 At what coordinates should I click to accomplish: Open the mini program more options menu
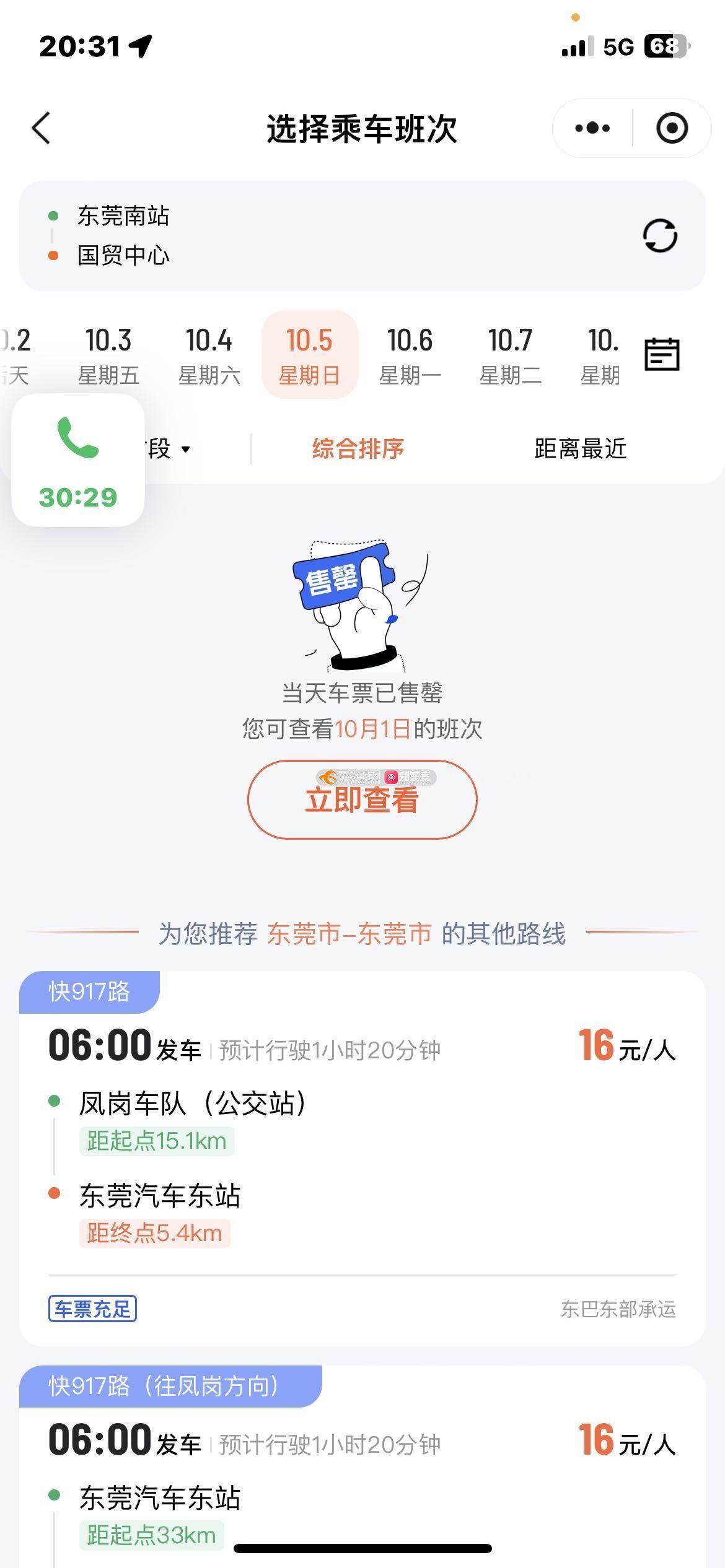[x=592, y=128]
